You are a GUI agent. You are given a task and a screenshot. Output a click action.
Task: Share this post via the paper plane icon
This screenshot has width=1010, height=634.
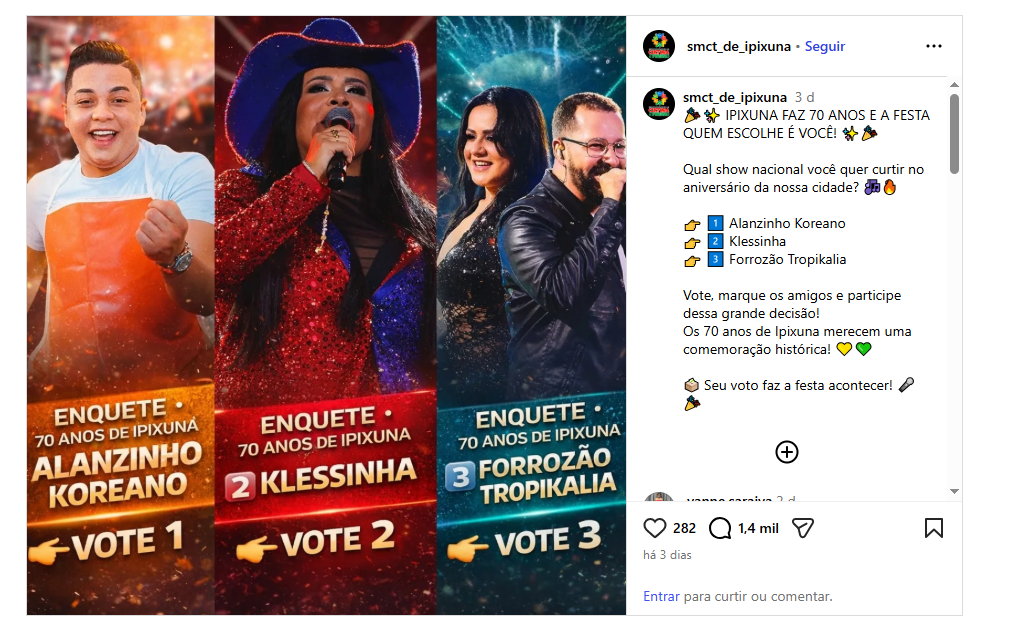point(802,528)
